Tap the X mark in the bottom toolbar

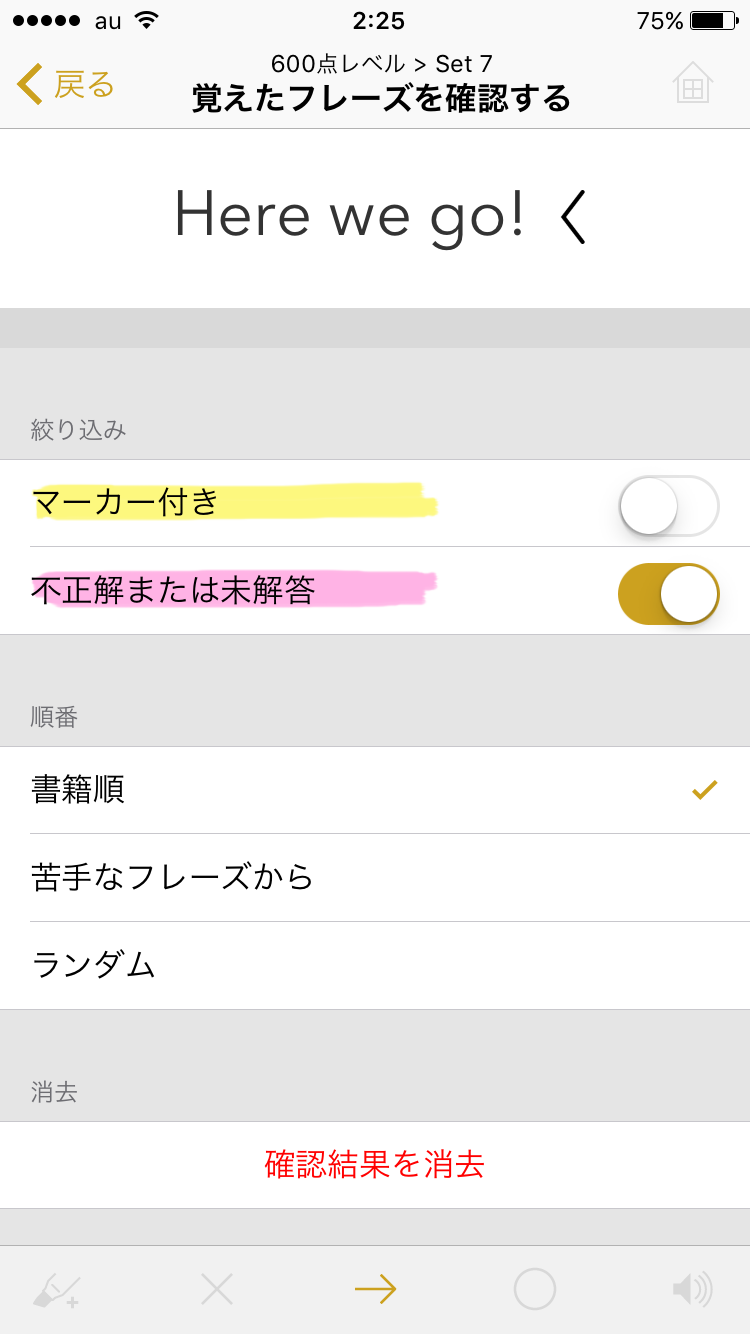[x=216, y=1289]
